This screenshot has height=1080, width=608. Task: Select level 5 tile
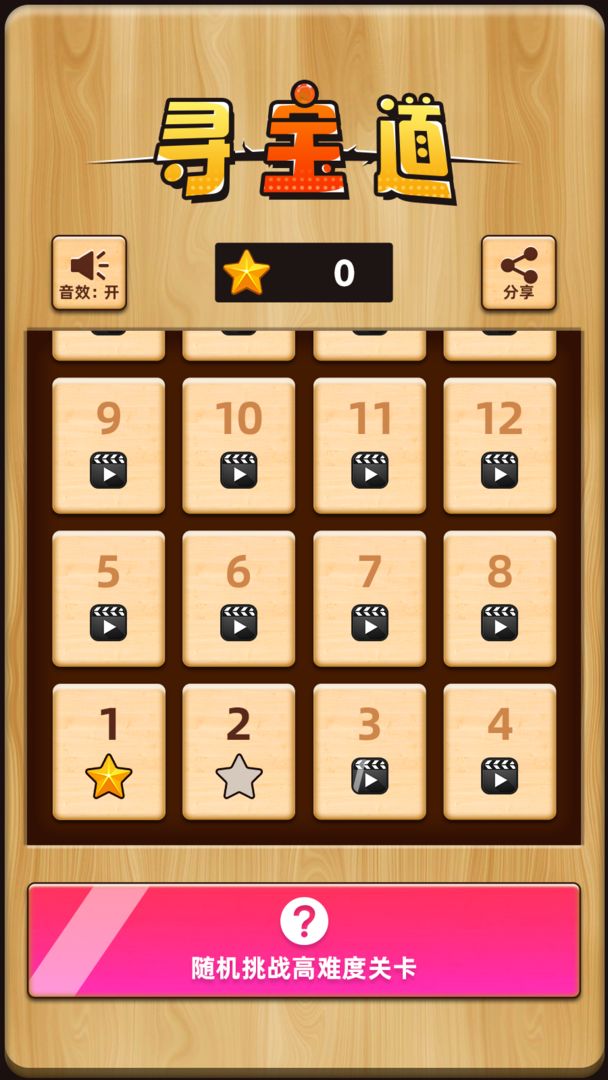coord(109,598)
